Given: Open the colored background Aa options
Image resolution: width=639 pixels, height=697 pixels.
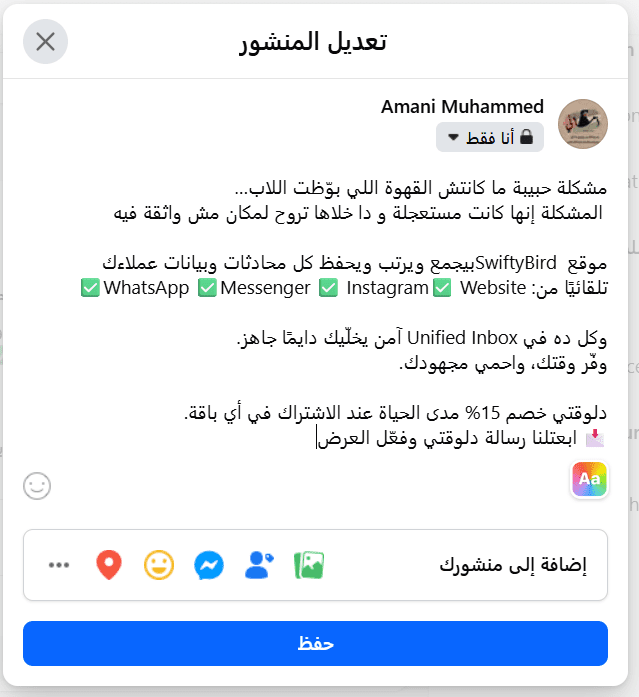Looking at the screenshot, I should click(x=589, y=479).
